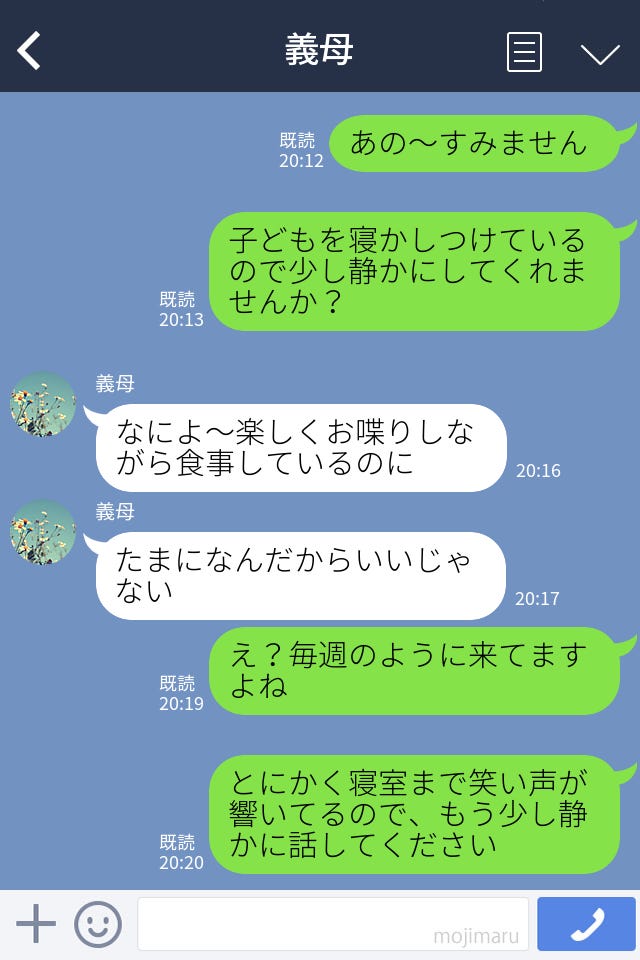Screen dimensions: 640x960
Task: Focus the message text field
Action: click(x=332, y=924)
